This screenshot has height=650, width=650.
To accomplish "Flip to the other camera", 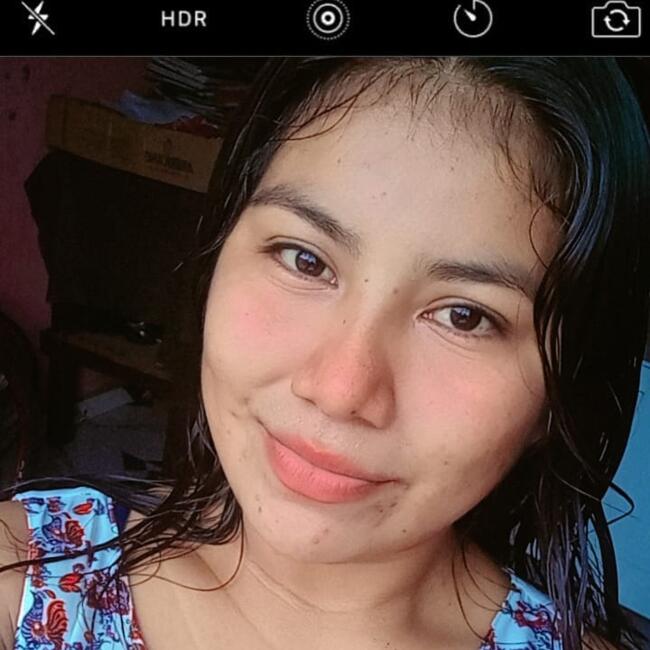I will pyautogui.click(x=615, y=20).
